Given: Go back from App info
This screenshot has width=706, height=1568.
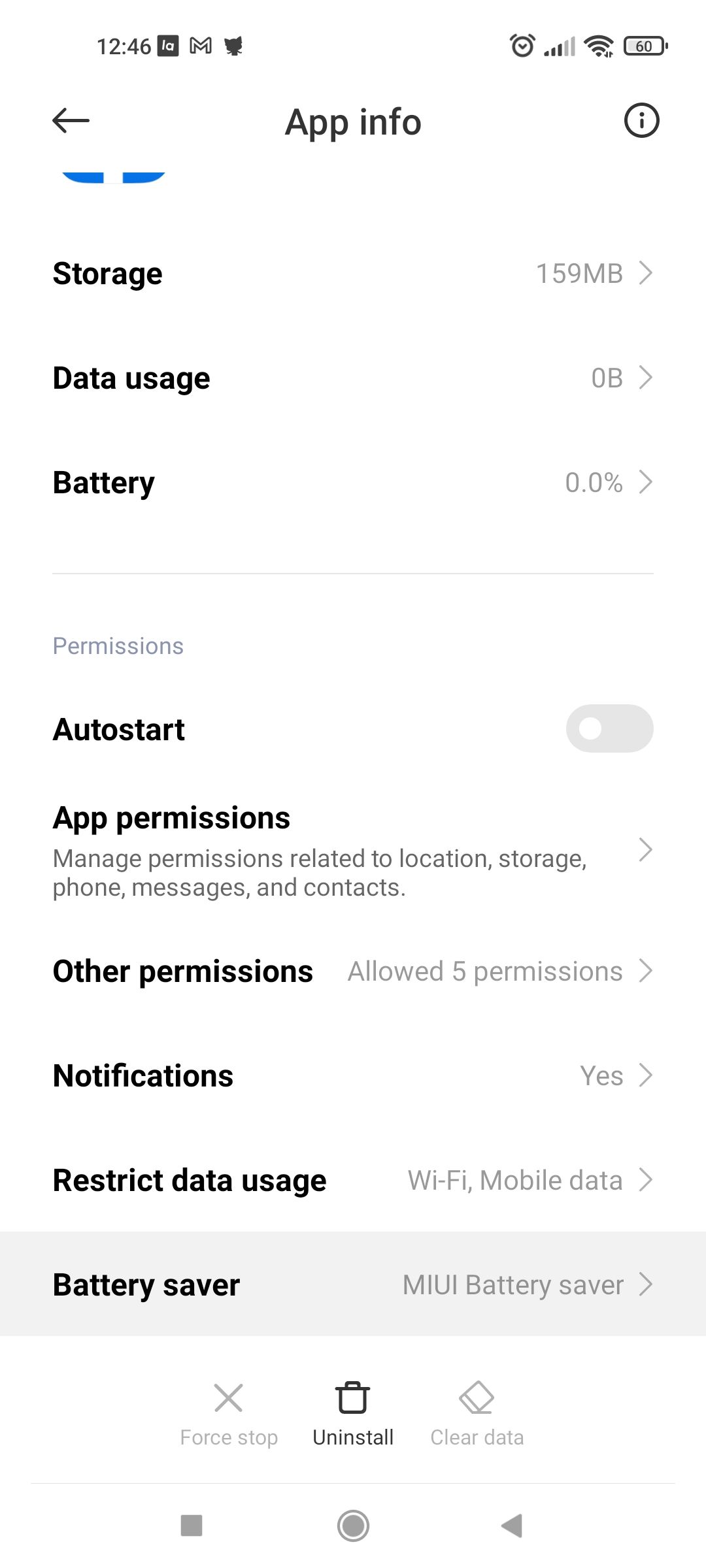Looking at the screenshot, I should [71, 121].
